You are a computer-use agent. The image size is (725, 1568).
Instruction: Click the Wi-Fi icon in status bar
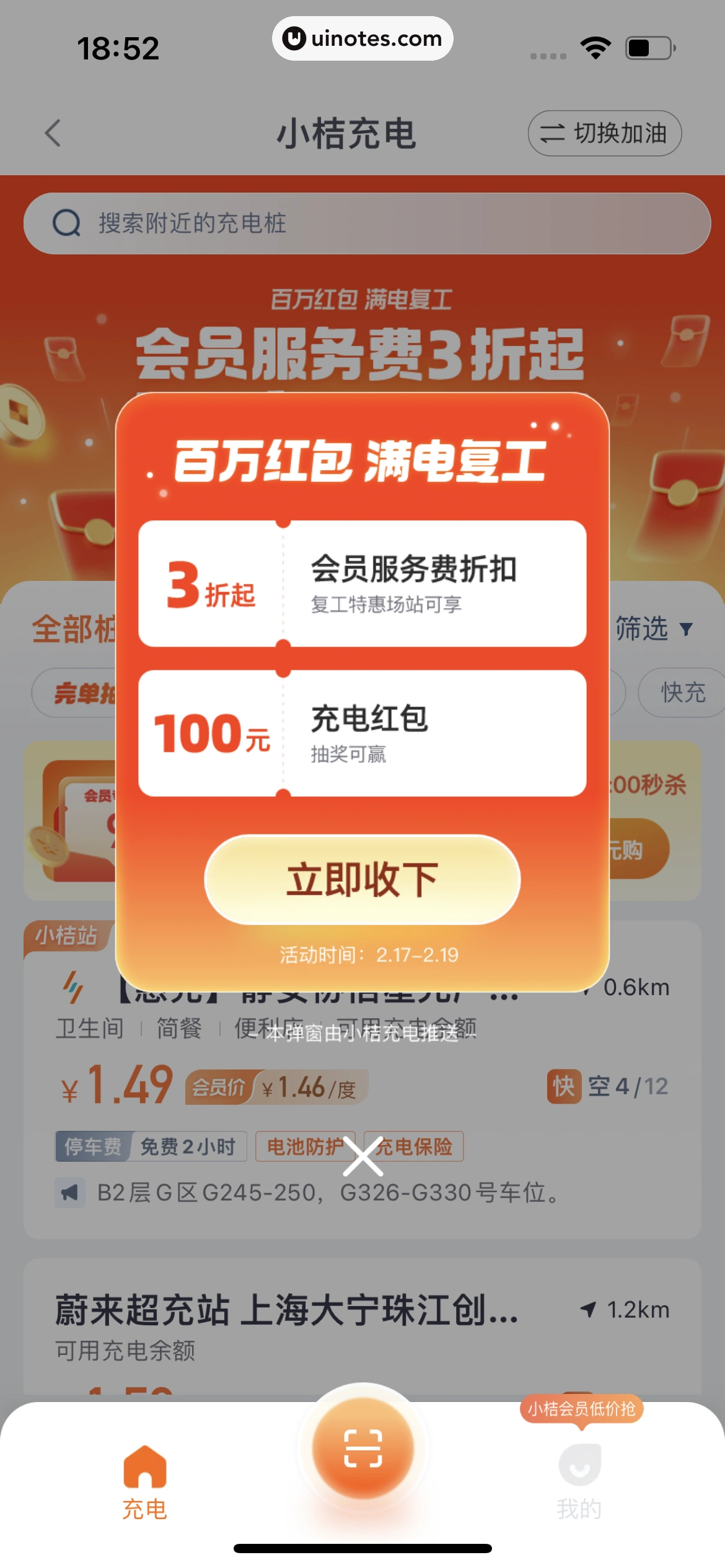point(595,46)
